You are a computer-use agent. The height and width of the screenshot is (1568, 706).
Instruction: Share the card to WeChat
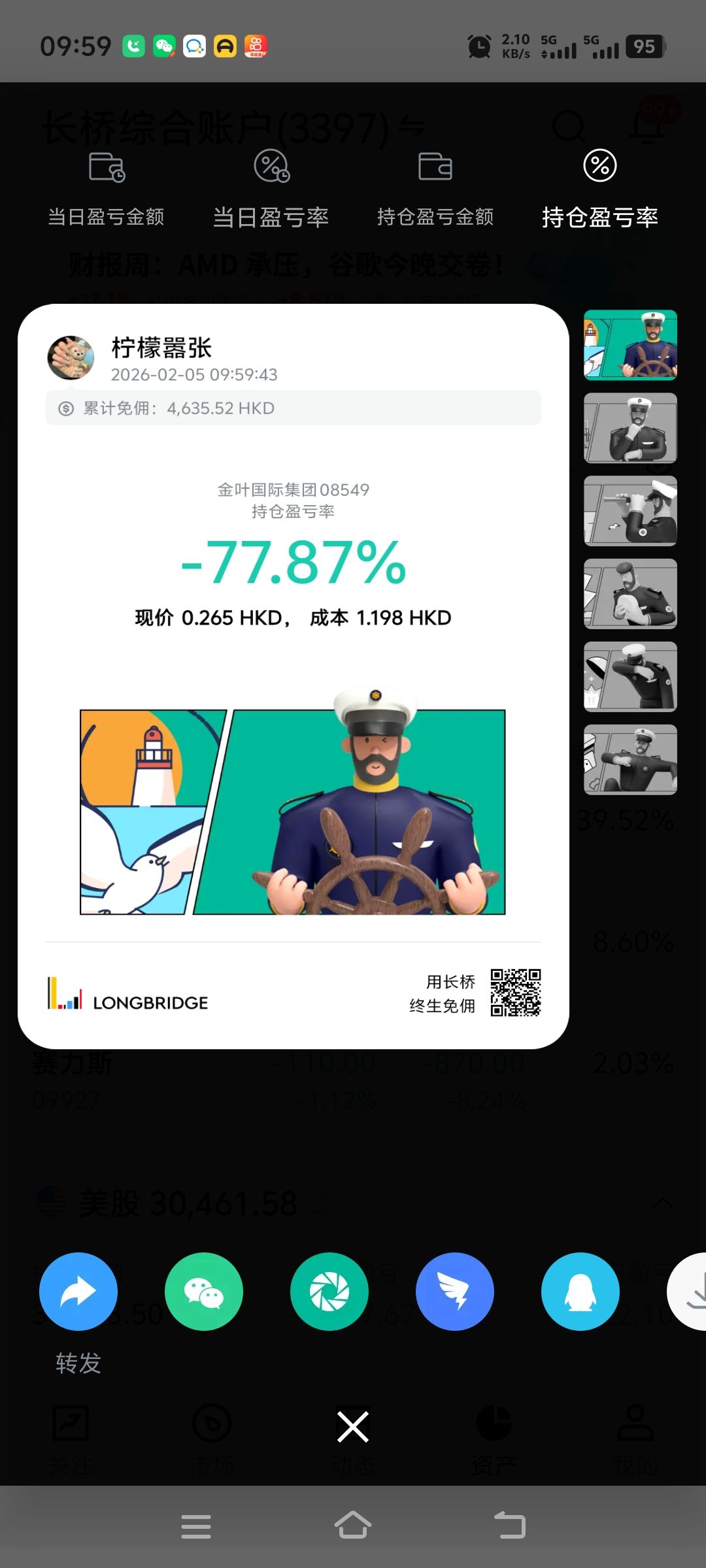point(204,1292)
